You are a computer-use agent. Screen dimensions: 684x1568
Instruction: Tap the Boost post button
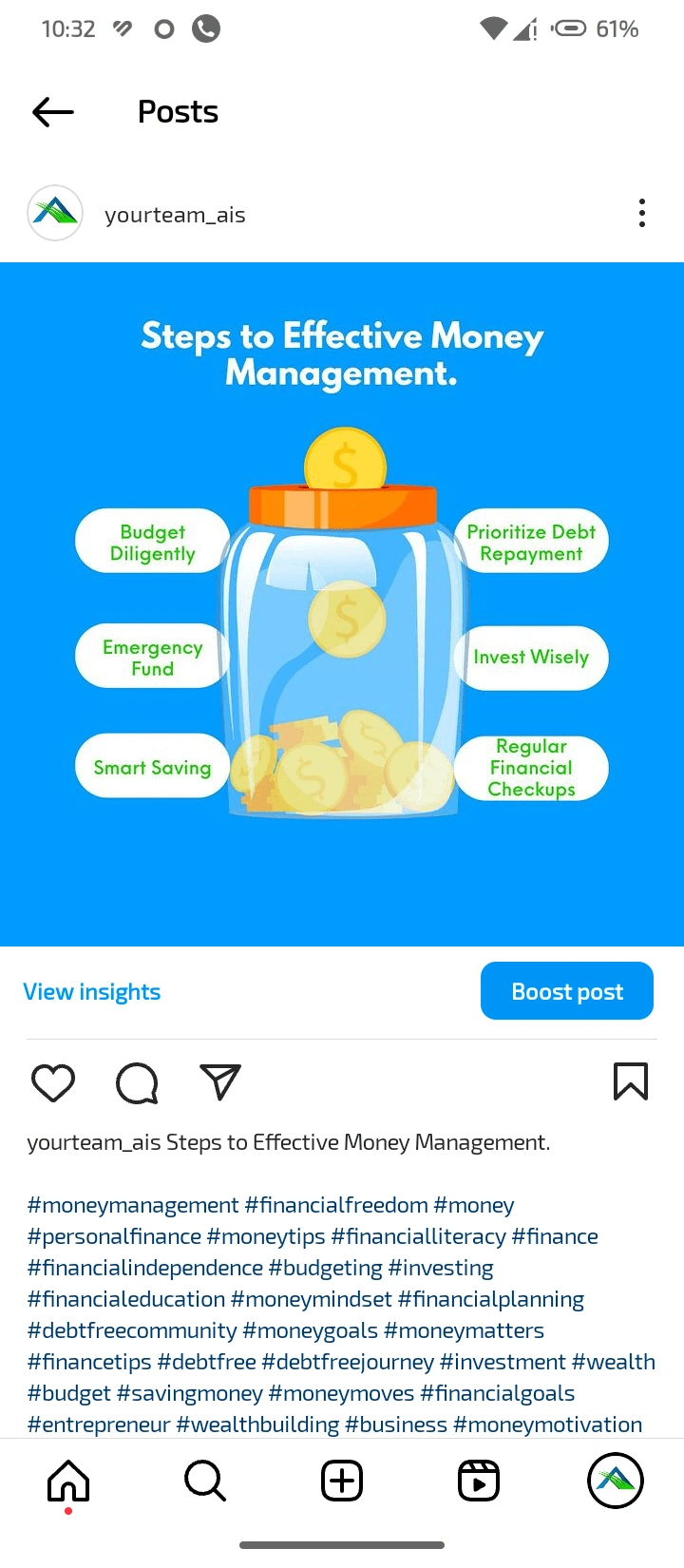(567, 991)
